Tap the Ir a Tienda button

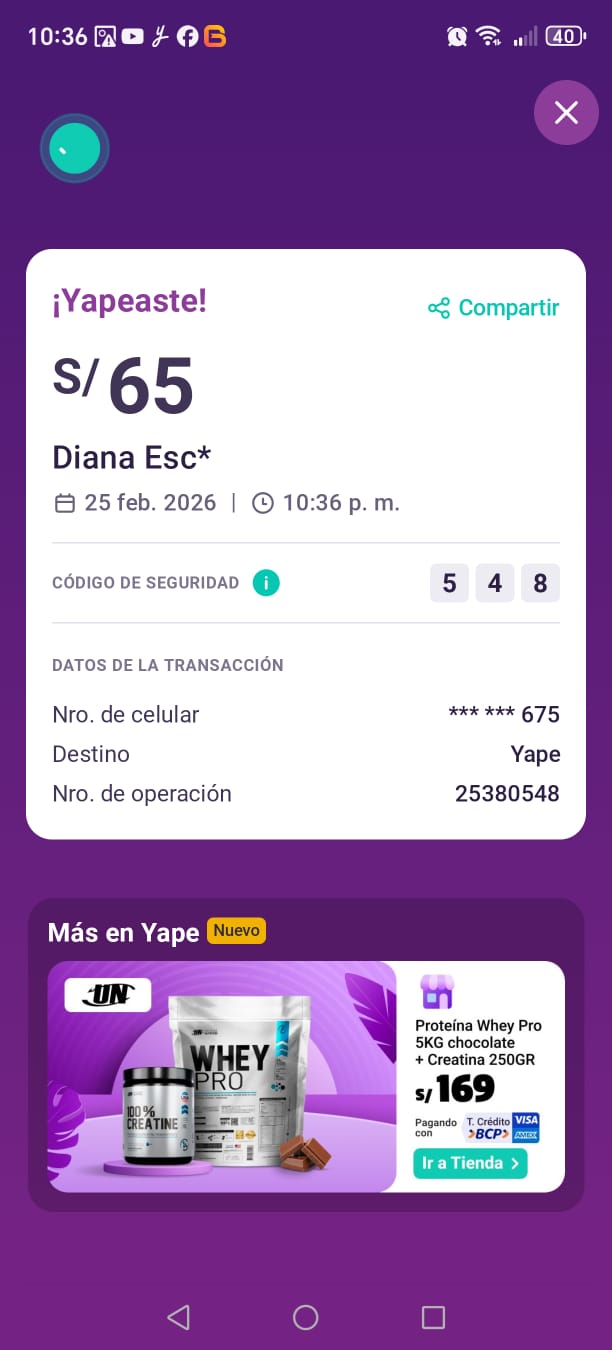[470, 1163]
